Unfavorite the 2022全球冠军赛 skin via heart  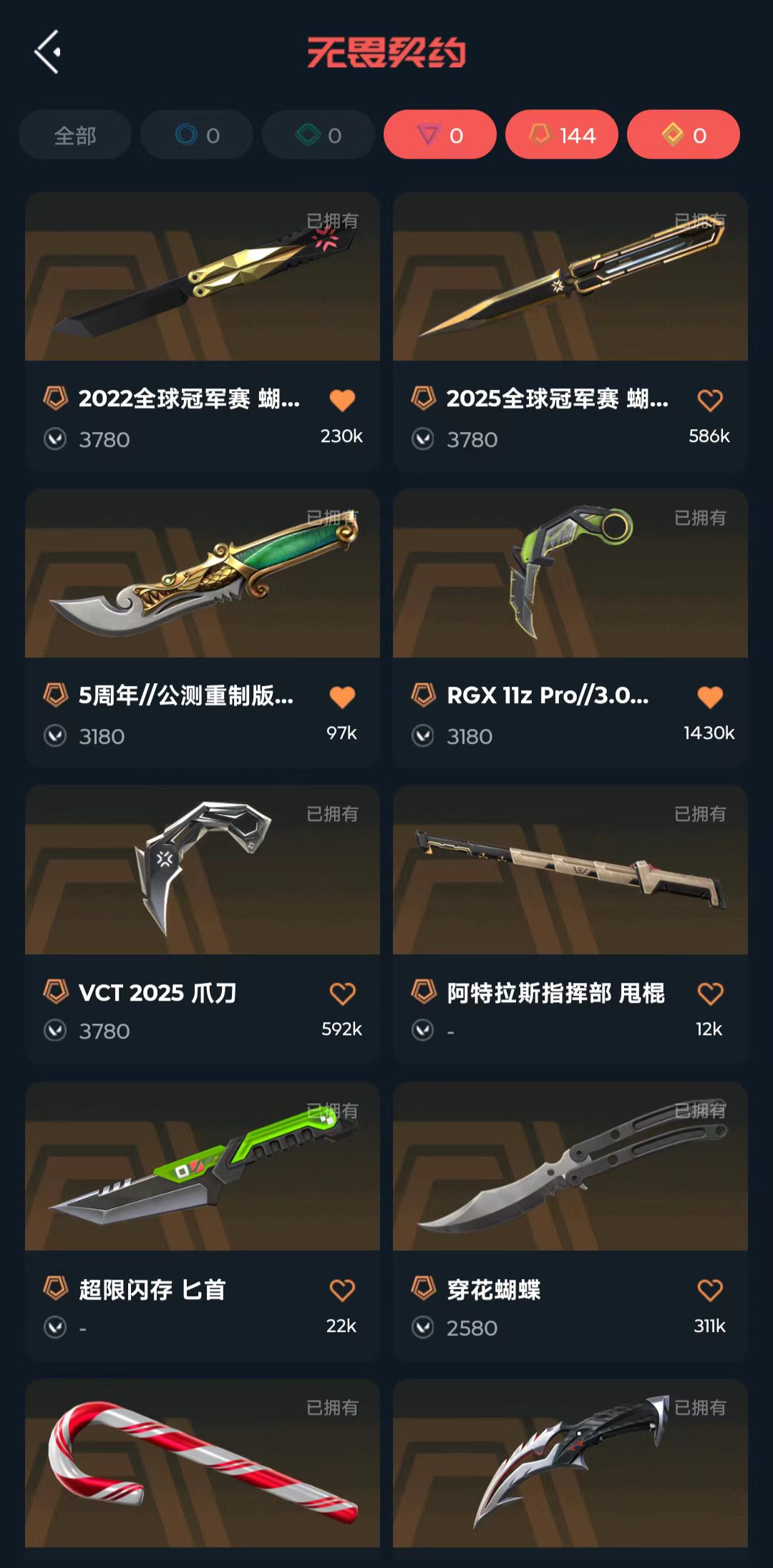coord(342,400)
